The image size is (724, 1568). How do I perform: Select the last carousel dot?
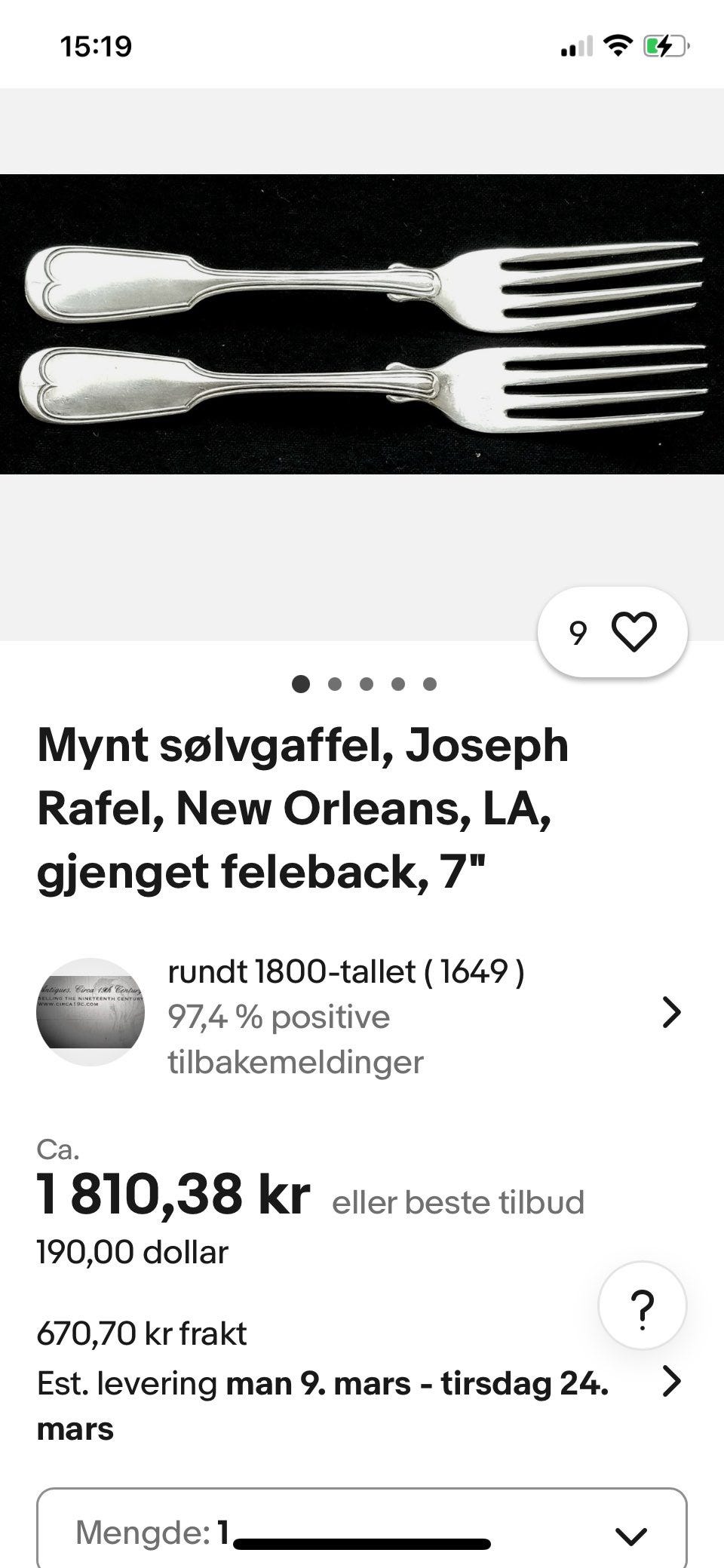pyautogui.click(x=430, y=685)
